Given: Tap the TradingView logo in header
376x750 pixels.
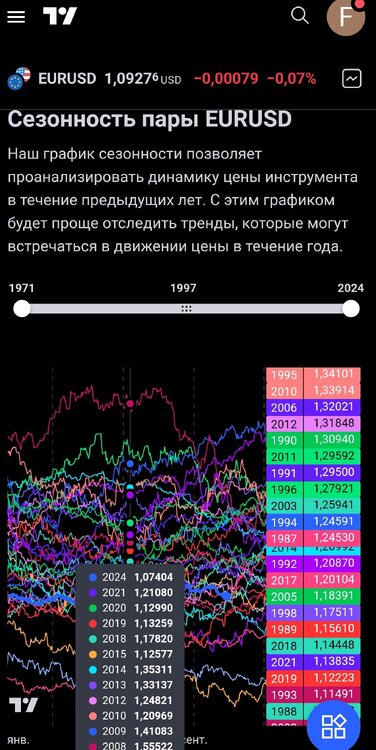Looking at the screenshot, I should [x=60, y=17].
